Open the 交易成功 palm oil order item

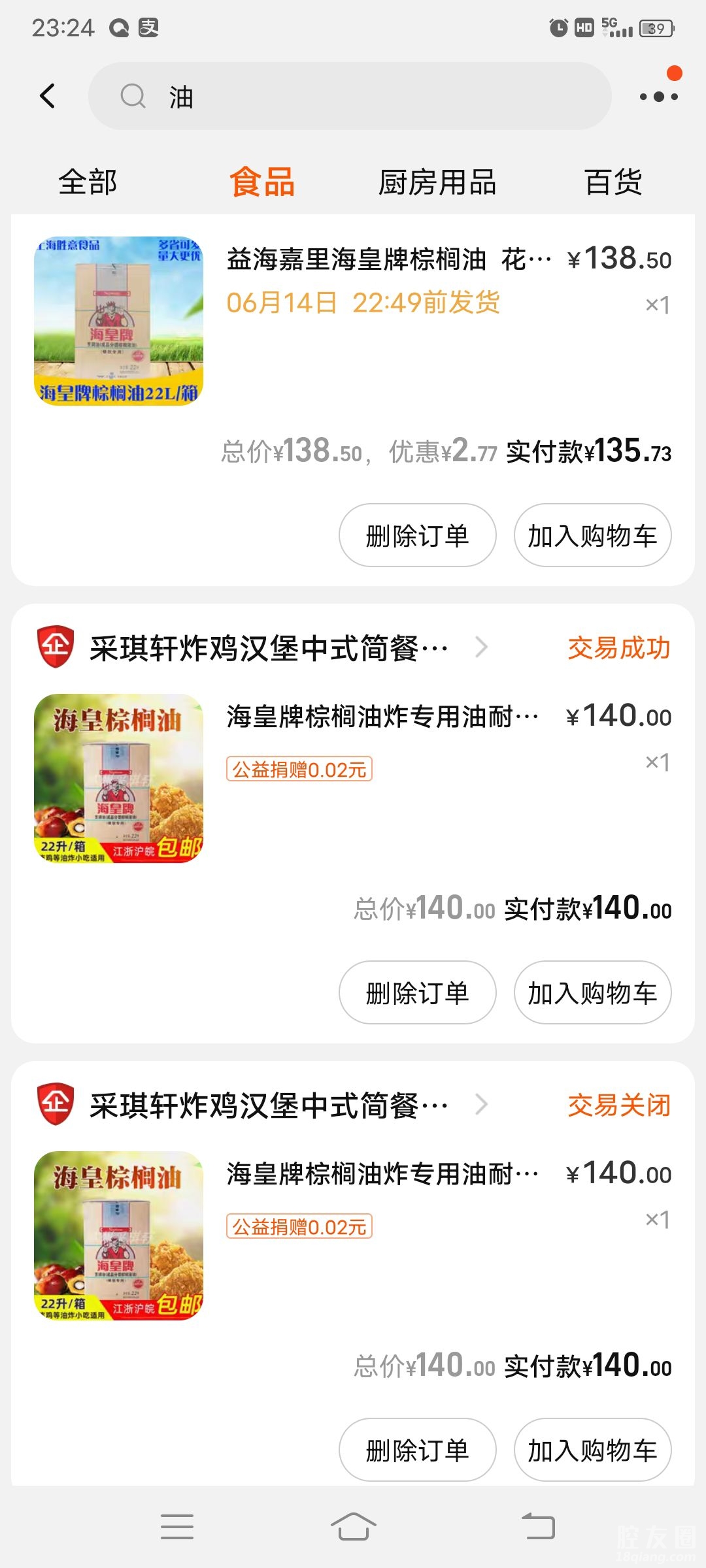[x=382, y=717]
